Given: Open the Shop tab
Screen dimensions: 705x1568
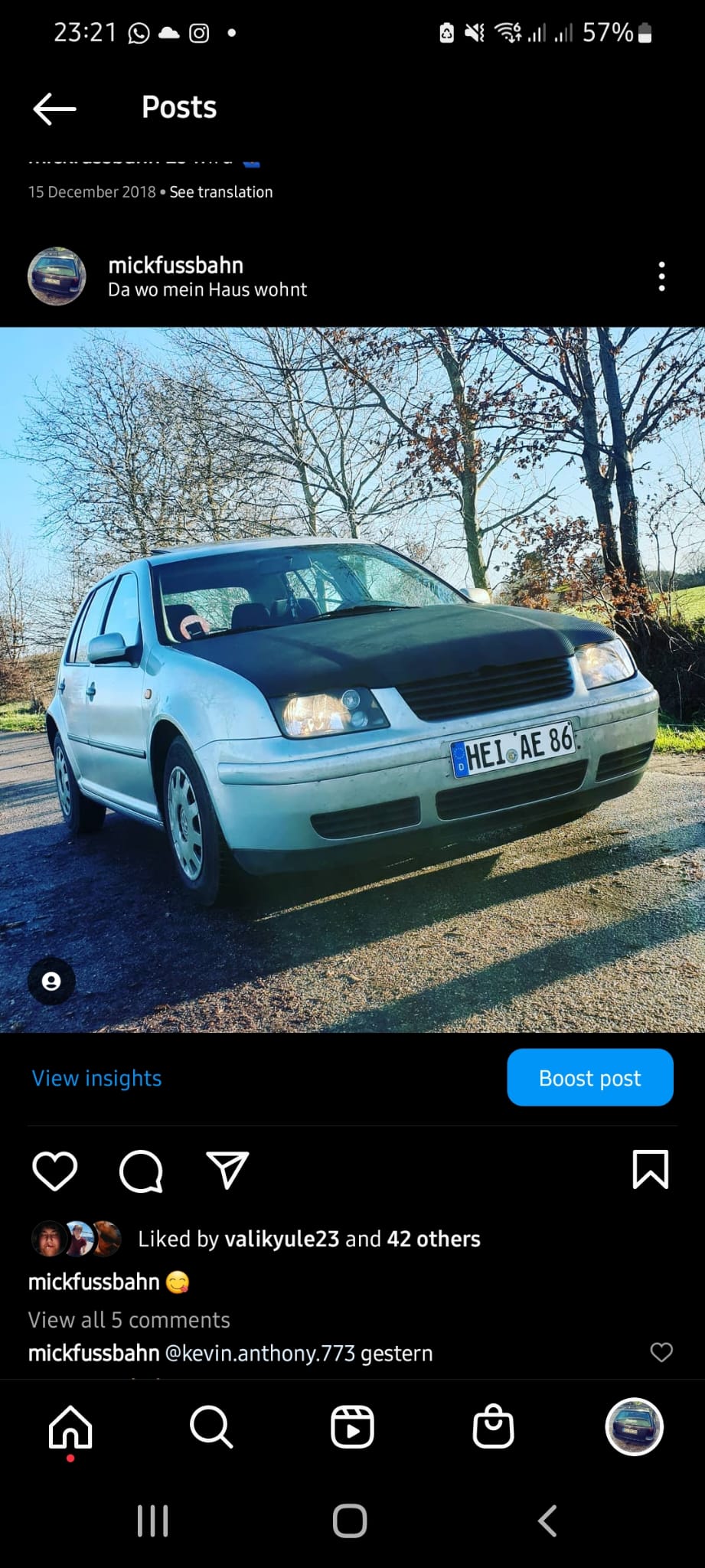Looking at the screenshot, I should click(493, 1427).
